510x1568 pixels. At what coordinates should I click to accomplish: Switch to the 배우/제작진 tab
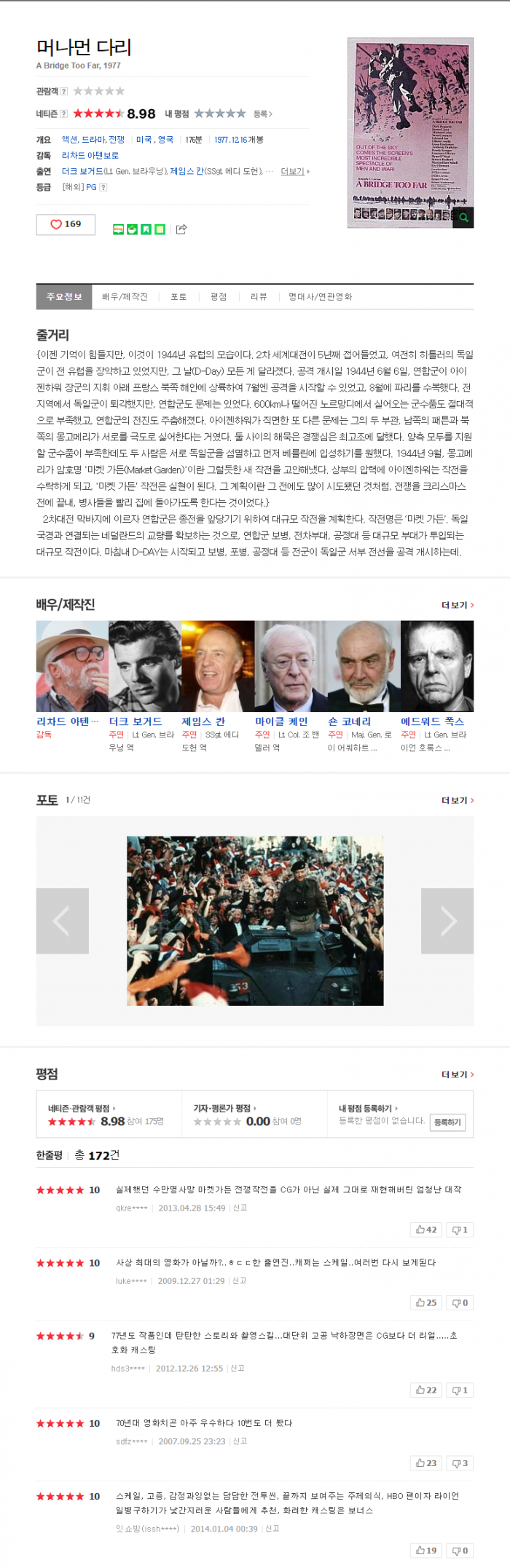coord(125,297)
